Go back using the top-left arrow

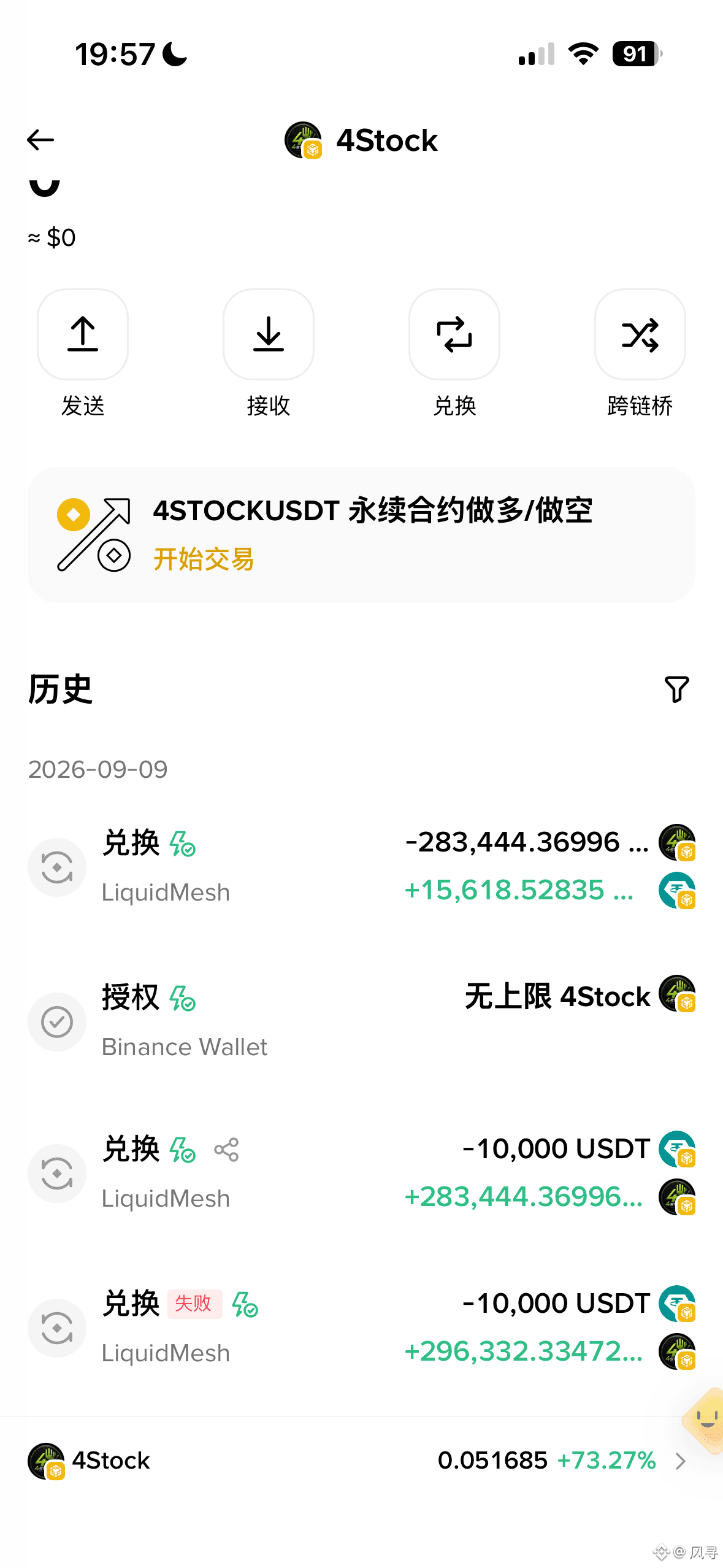(40, 140)
